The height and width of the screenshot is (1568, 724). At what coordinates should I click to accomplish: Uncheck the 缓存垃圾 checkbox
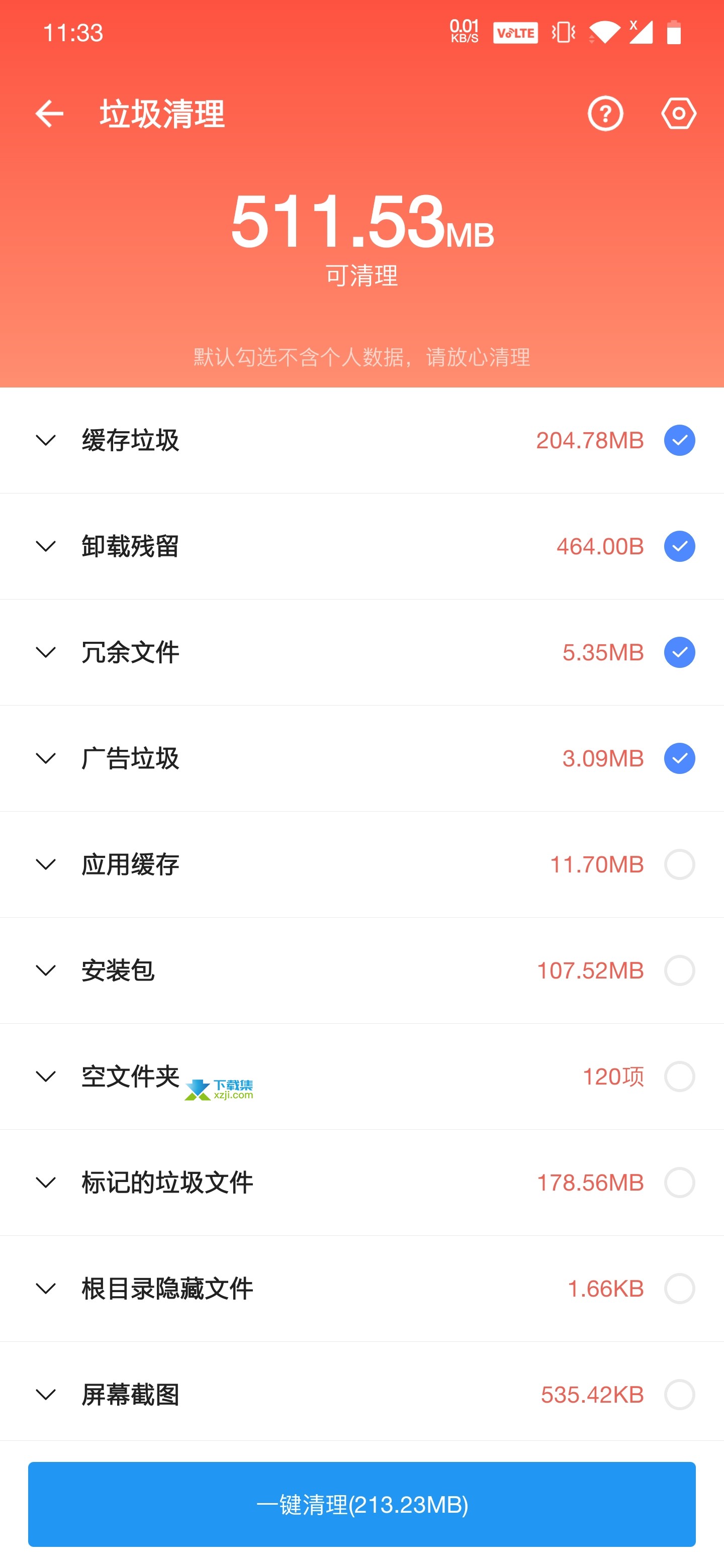[680, 440]
